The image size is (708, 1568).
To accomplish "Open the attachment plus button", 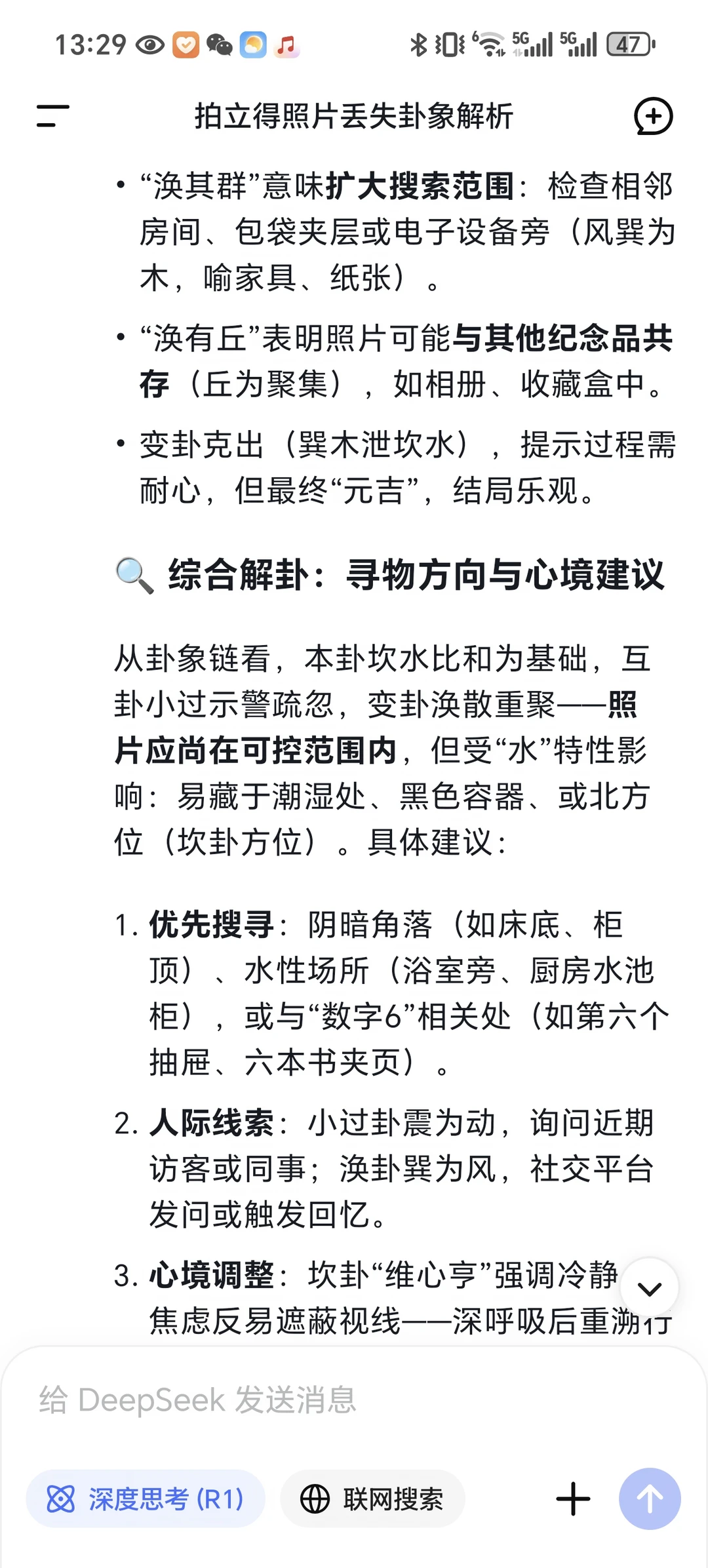I will (573, 1499).
